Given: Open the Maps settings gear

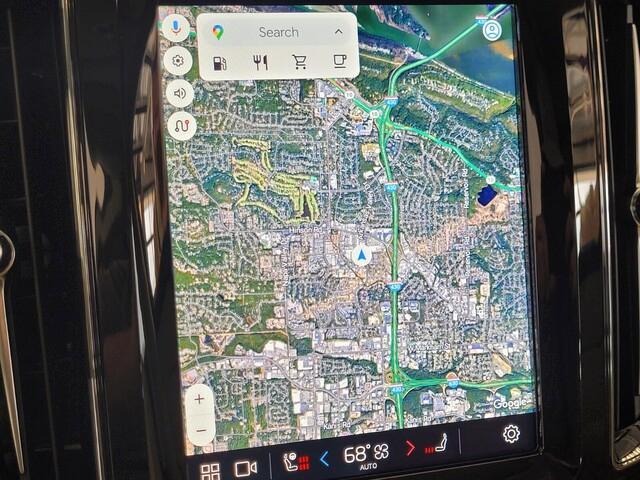Looking at the screenshot, I should (178, 61).
